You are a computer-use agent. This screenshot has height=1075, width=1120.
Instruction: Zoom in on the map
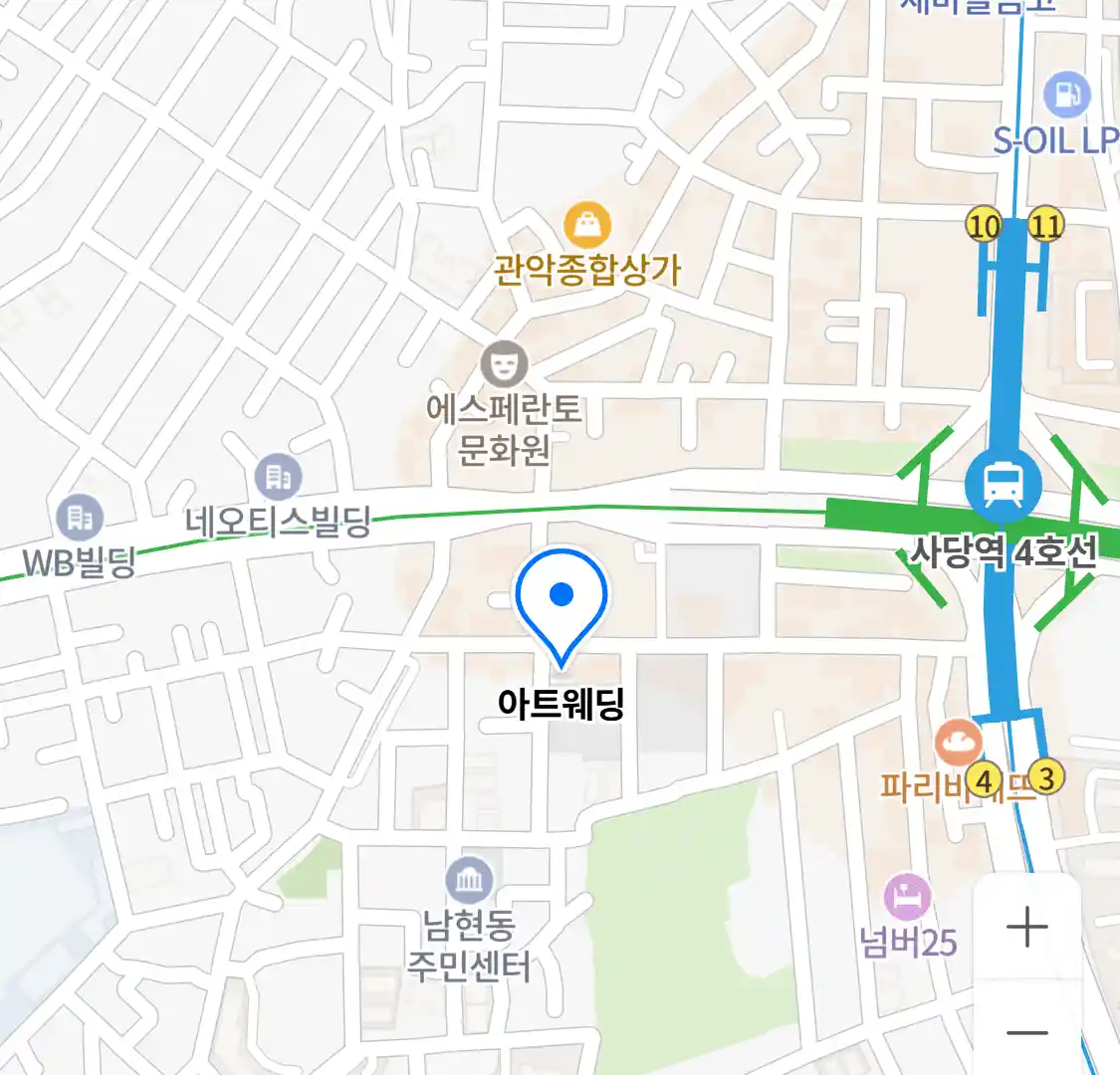[x=1026, y=928]
